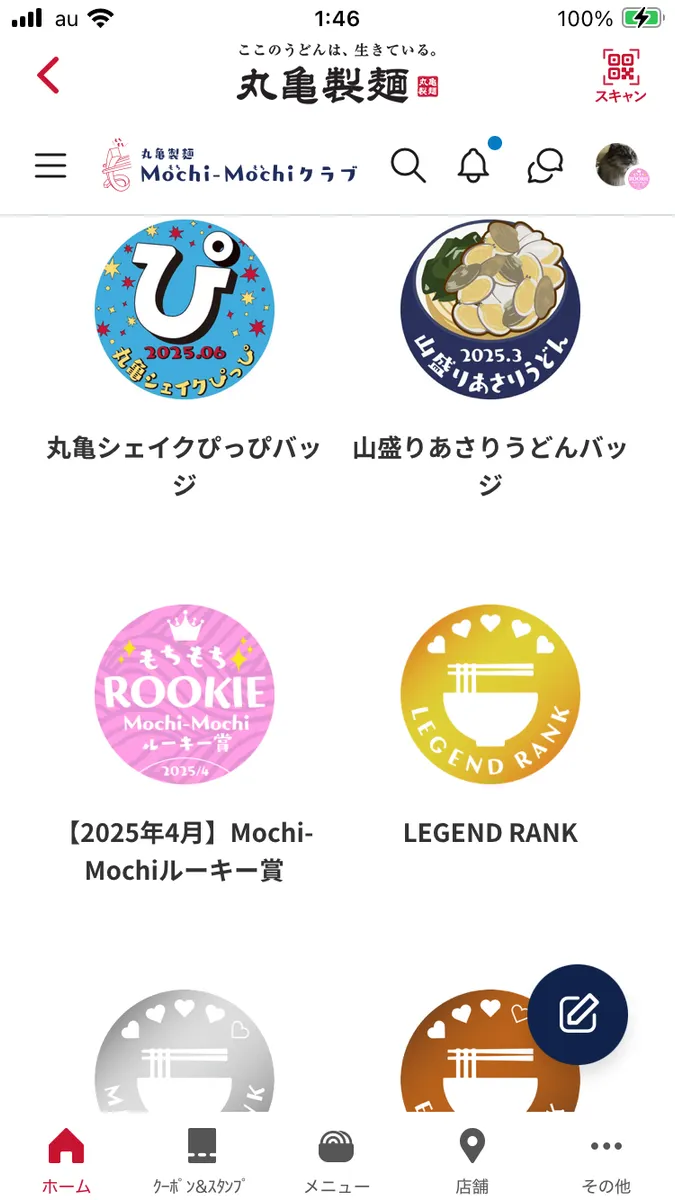The image size is (675, 1200).
Task: Open the その他 tab
Action: 606,1160
